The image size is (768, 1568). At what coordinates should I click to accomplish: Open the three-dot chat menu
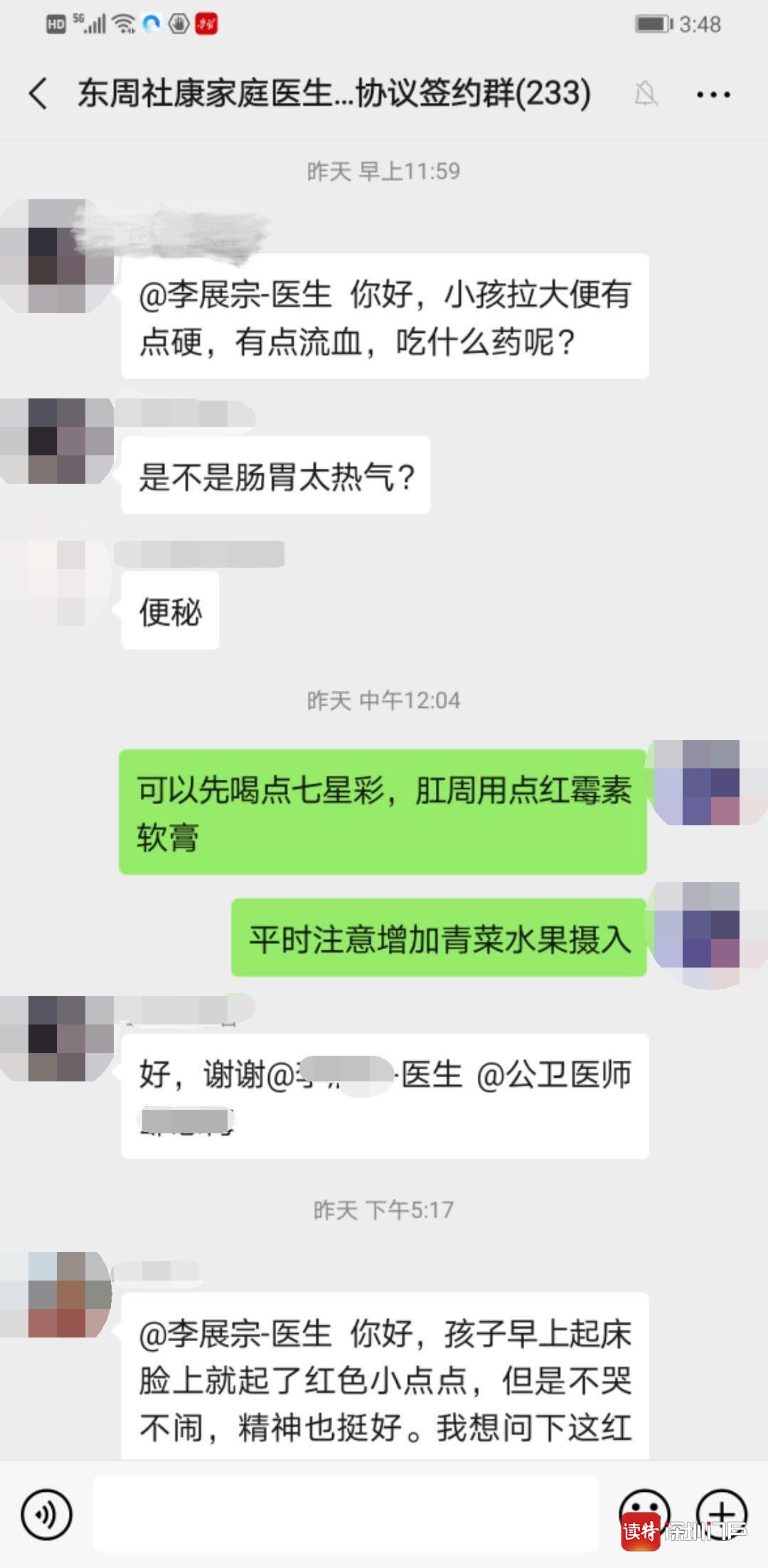713,95
